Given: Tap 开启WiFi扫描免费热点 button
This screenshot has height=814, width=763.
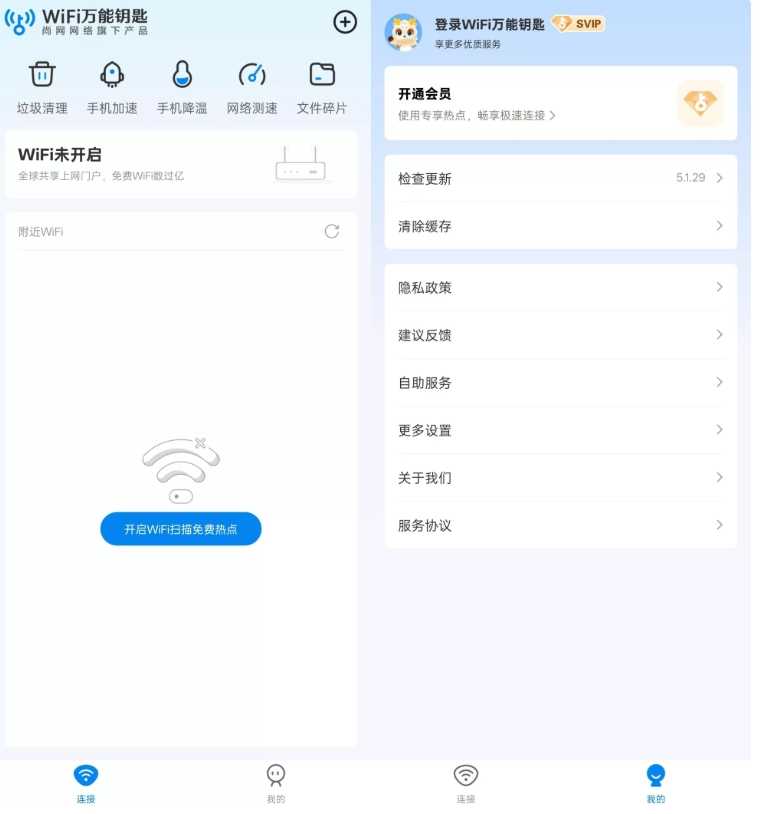Looking at the screenshot, I should [180, 530].
